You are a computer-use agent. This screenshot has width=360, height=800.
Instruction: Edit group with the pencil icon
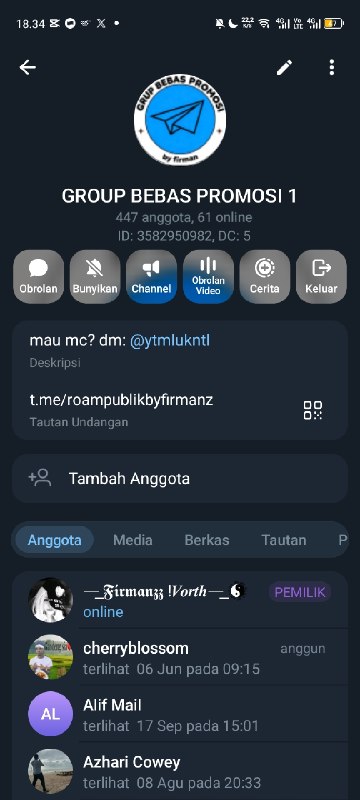pos(285,67)
